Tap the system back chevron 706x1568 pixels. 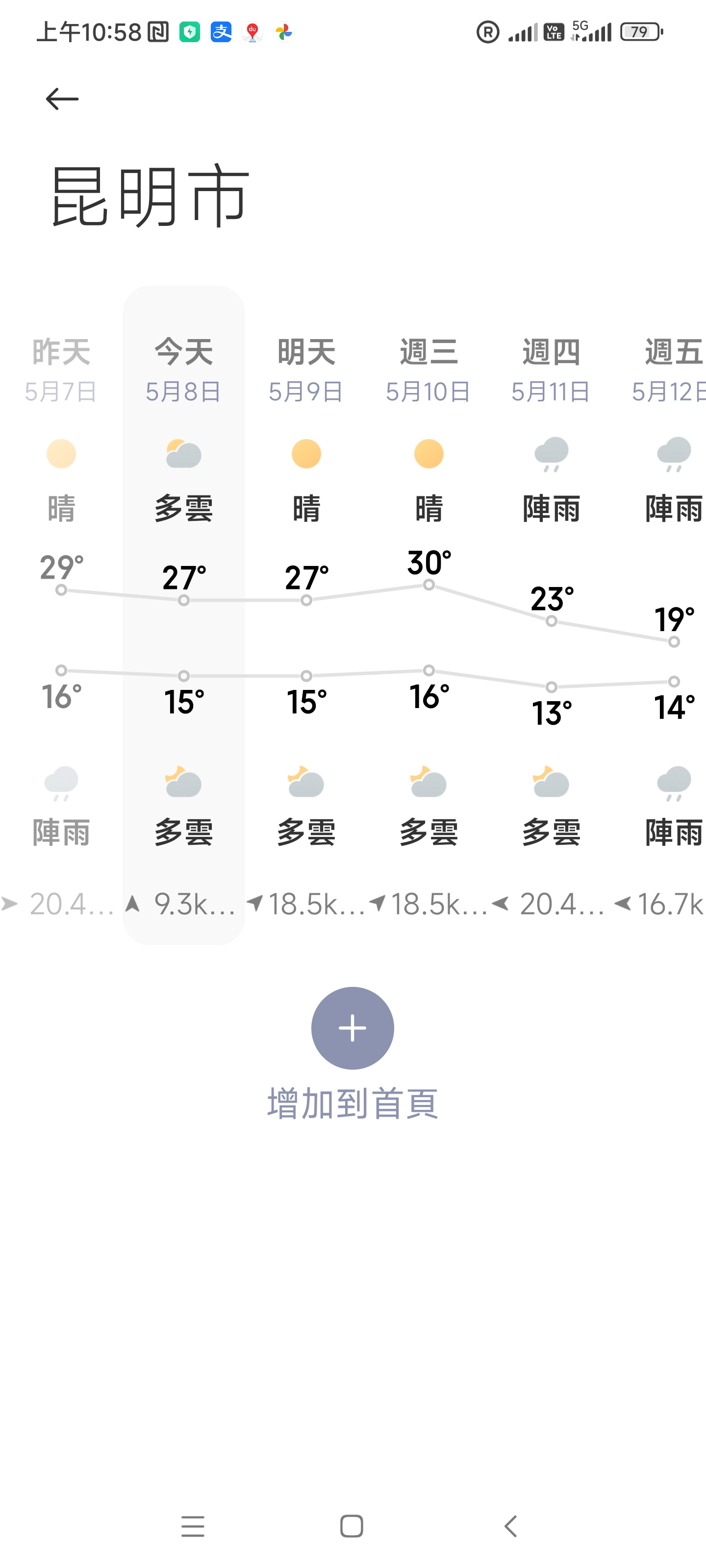(510, 1526)
